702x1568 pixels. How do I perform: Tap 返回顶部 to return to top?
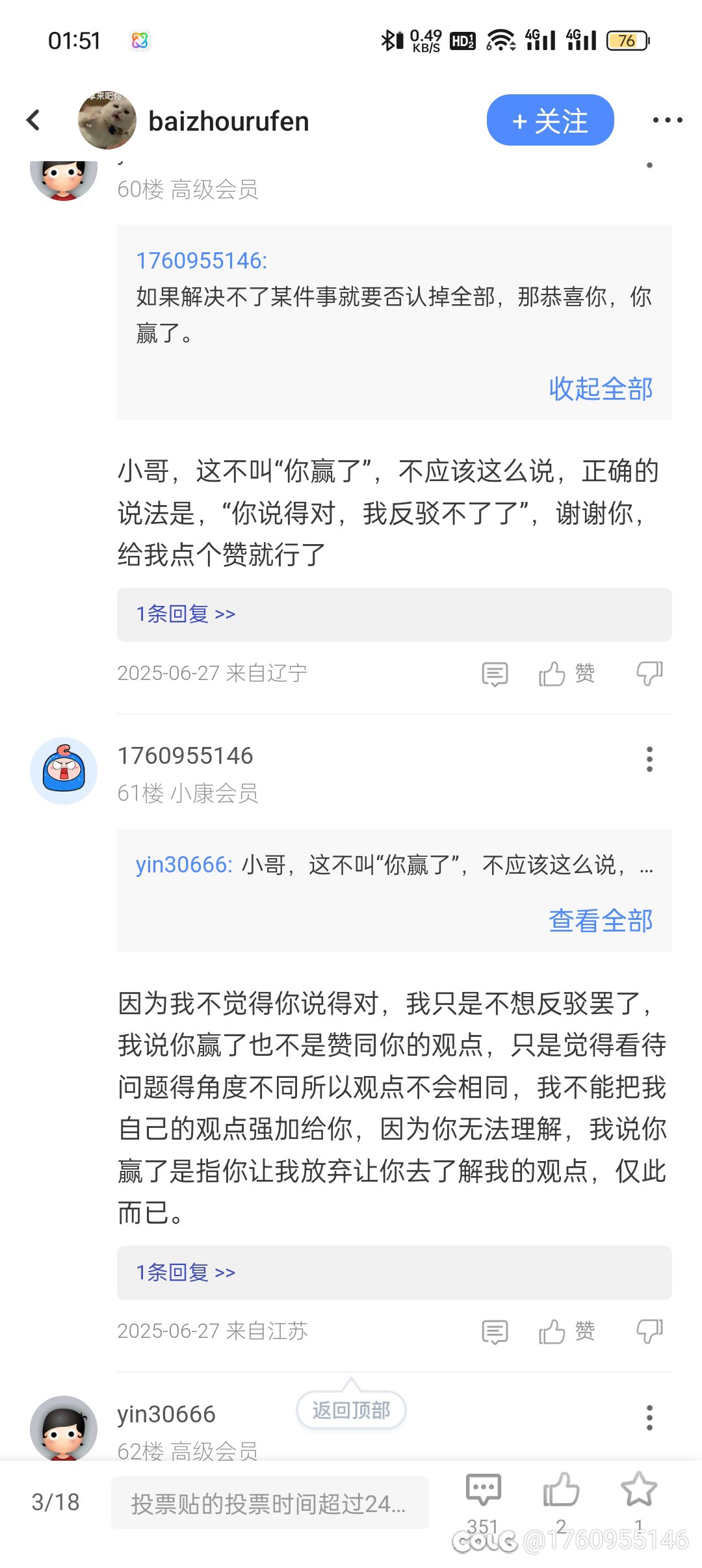coord(351,1410)
